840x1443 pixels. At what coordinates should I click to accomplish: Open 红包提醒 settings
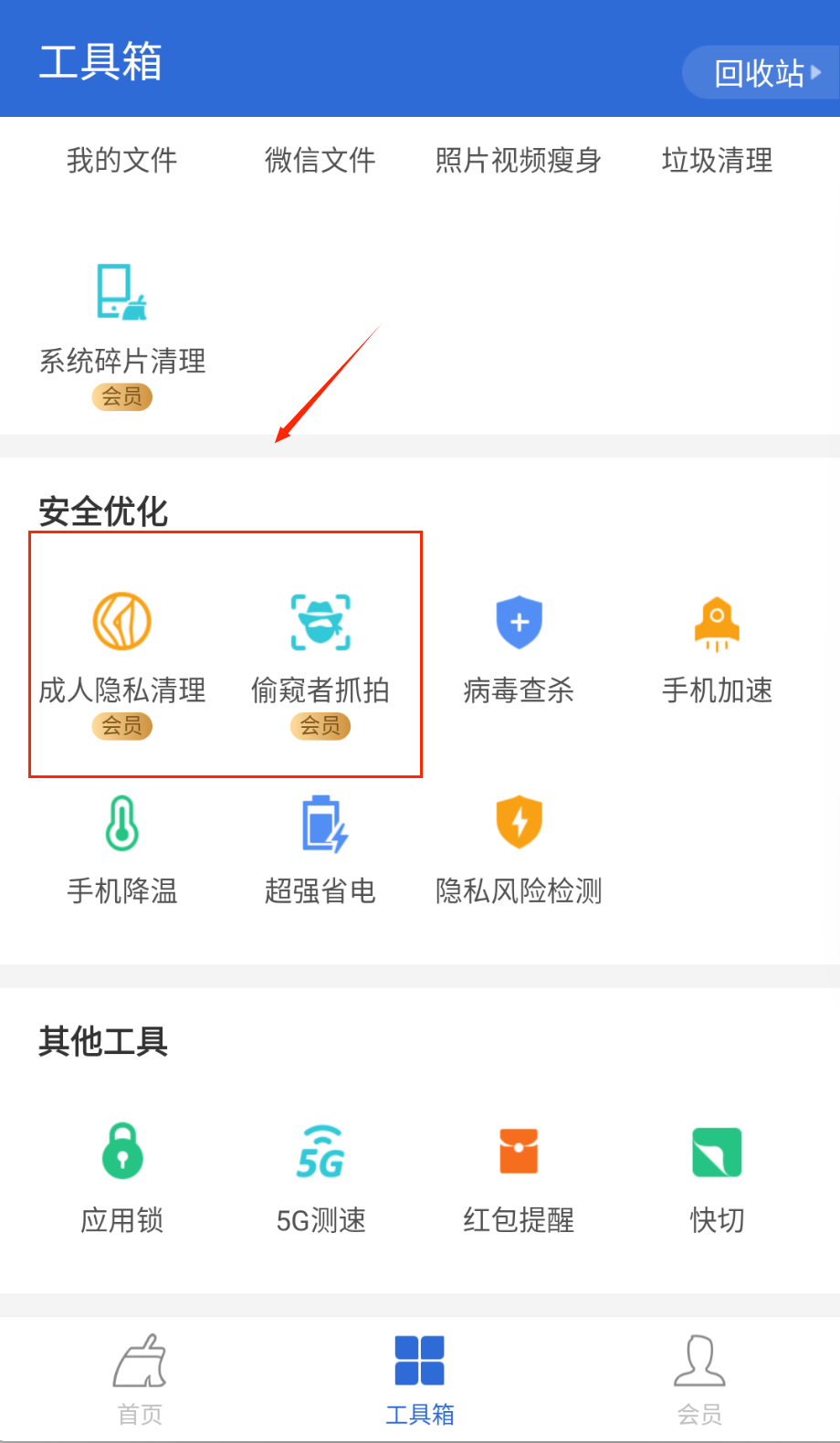pyautogui.click(x=519, y=1176)
